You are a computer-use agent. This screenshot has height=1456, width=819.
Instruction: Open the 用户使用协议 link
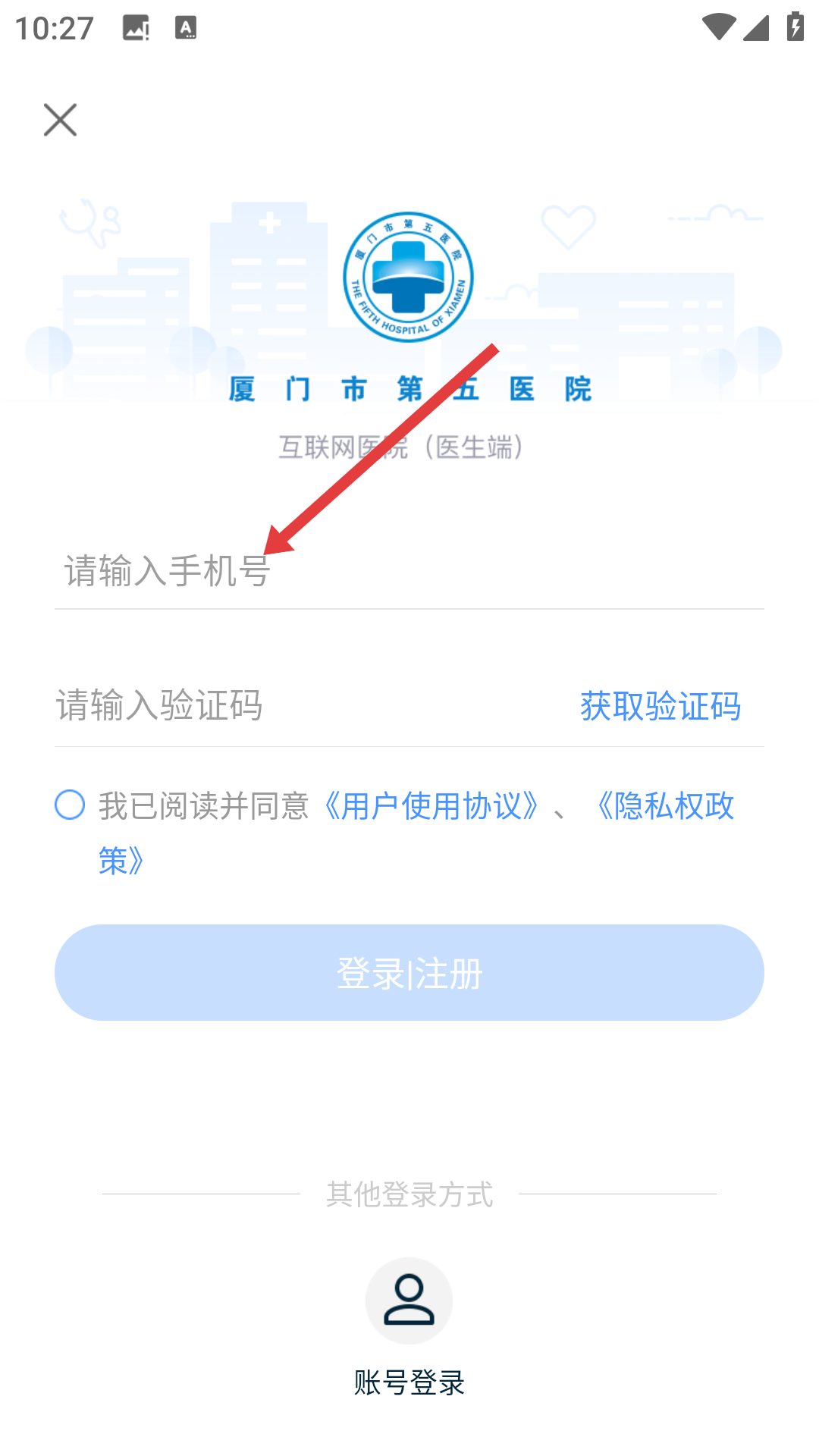(x=431, y=805)
